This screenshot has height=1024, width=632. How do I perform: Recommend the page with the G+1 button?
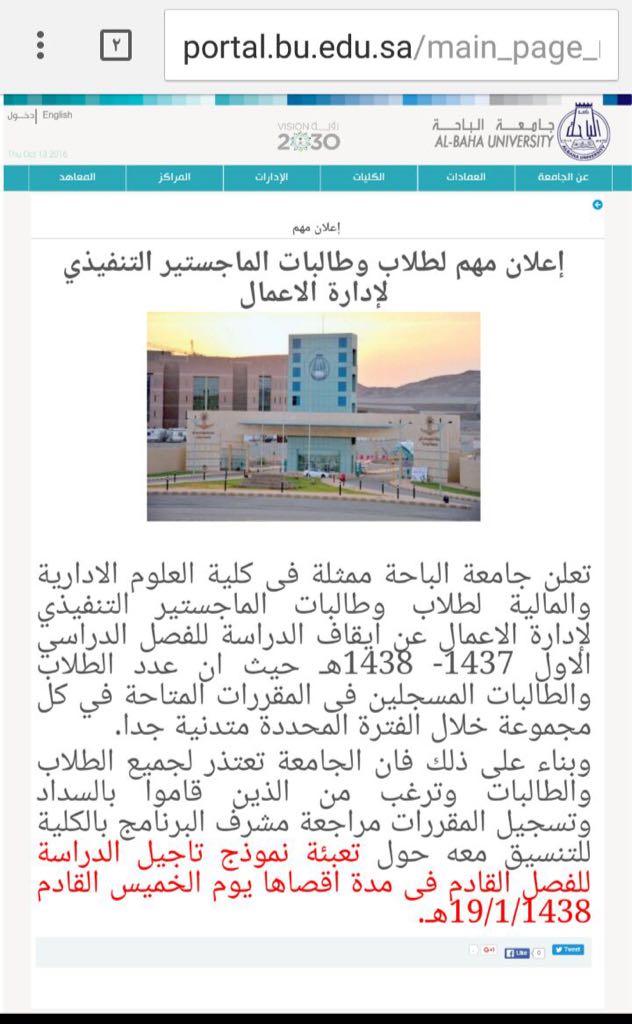point(488,950)
